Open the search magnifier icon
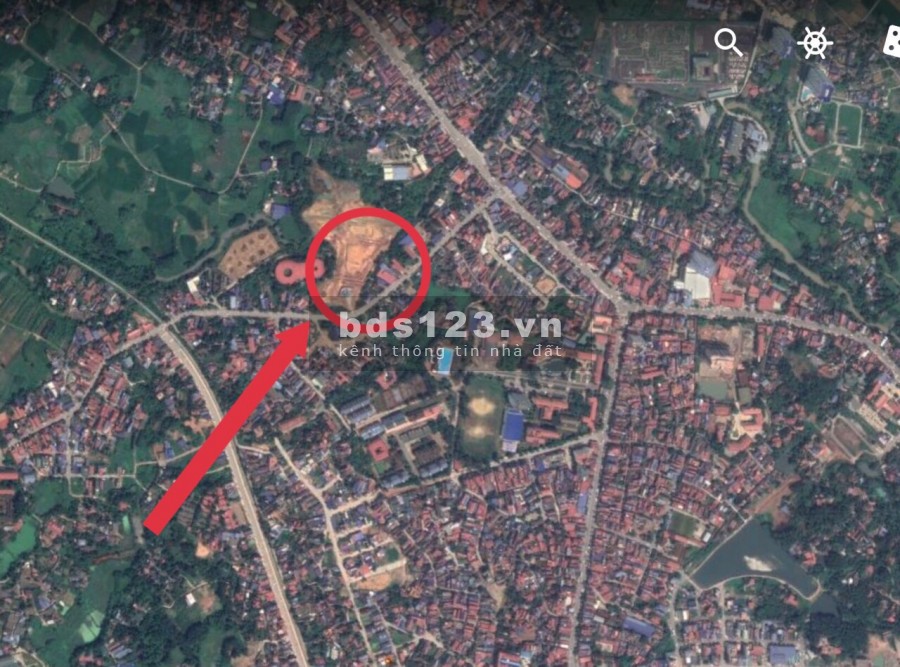The height and width of the screenshot is (667, 900). pyautogui.click(x=729, y=42)
